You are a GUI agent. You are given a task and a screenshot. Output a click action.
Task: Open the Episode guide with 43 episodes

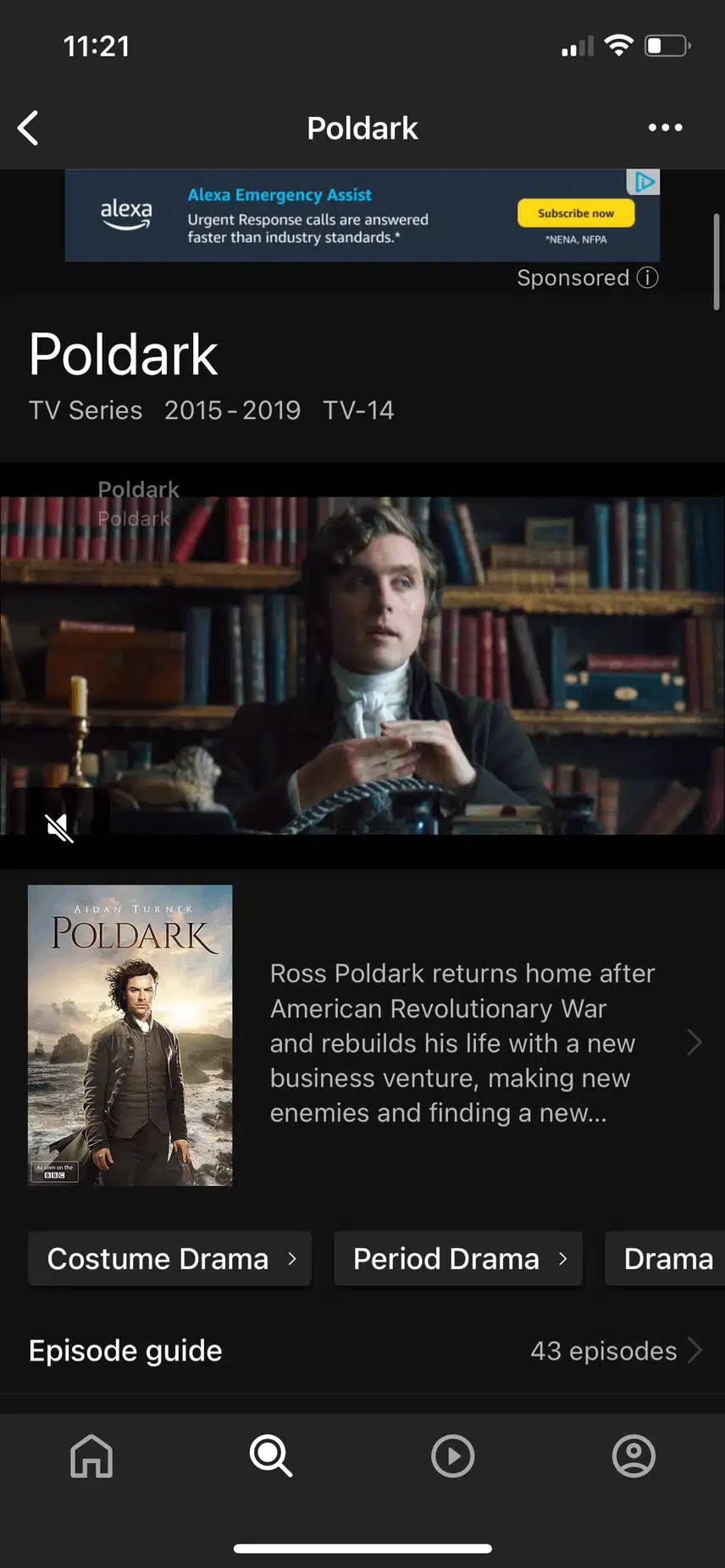pyautogui.click(x=362, y=1350)
